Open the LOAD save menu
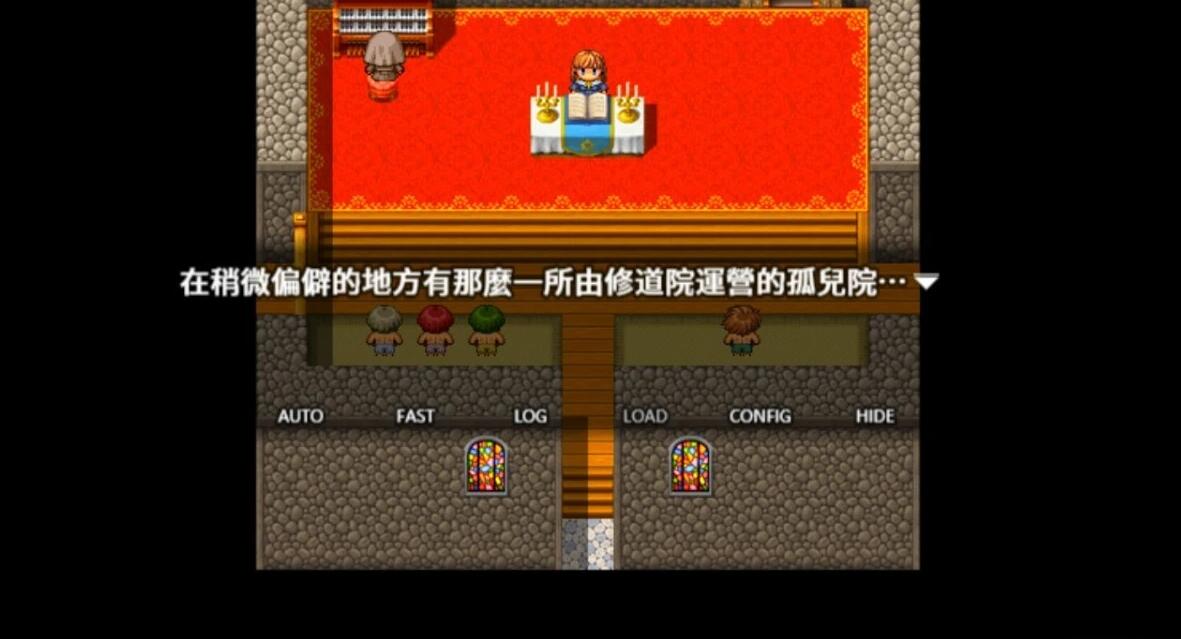The image size is (1181, 639). pos(645,416)
